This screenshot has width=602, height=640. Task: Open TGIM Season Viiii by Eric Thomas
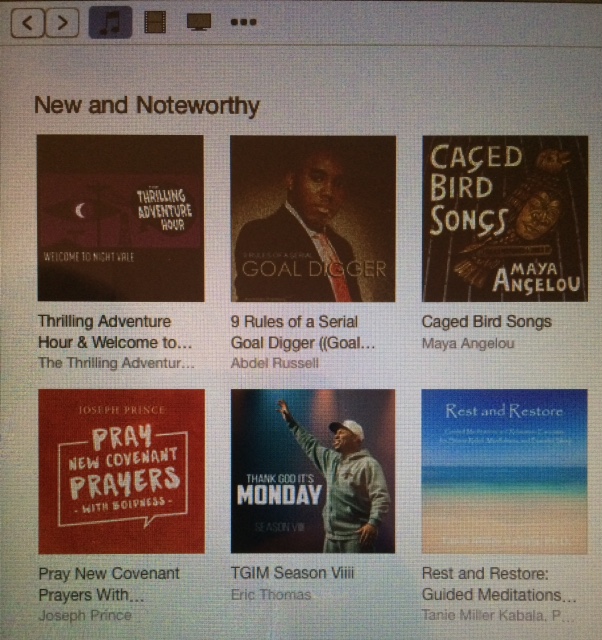click(x=312, y=471)
